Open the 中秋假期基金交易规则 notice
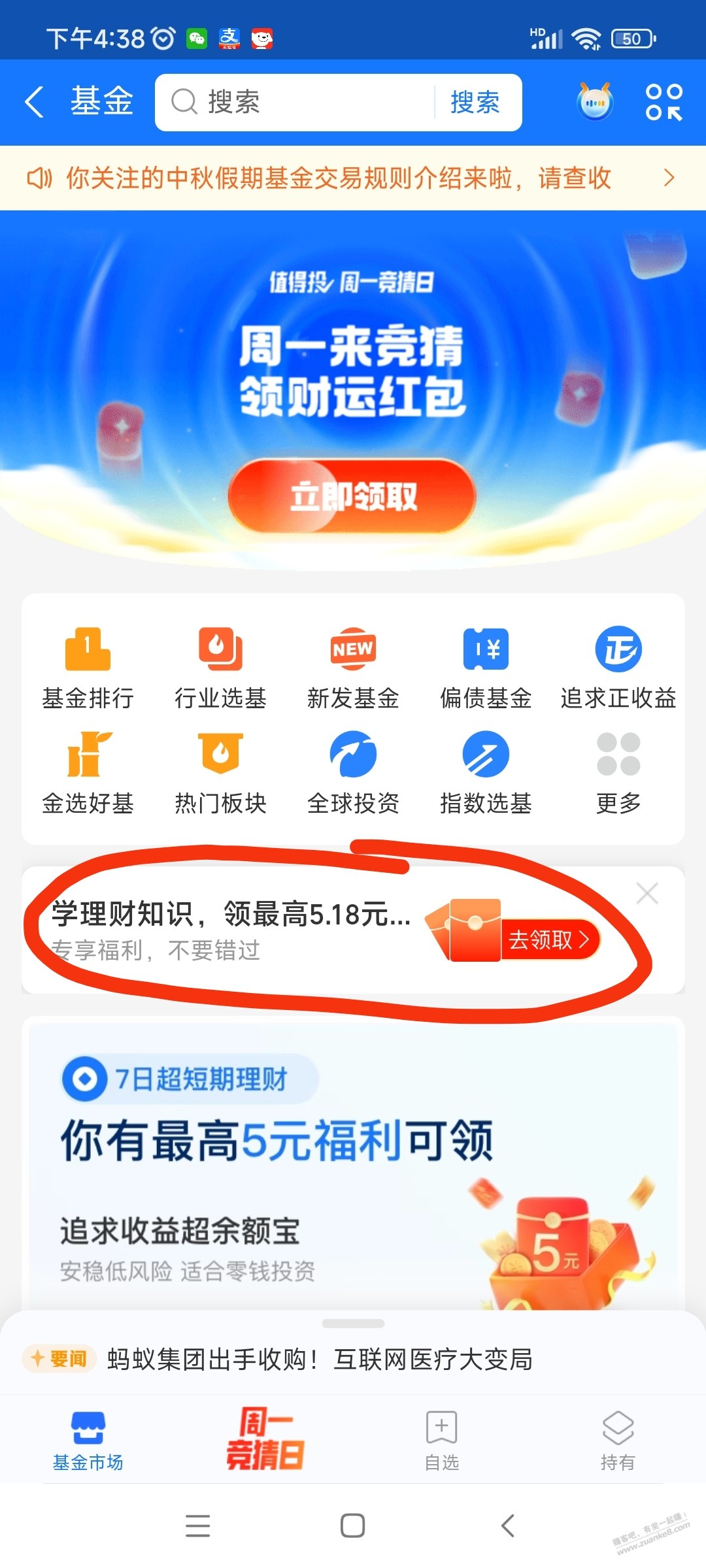This screenshot has height=1568, width=706. 352,178
